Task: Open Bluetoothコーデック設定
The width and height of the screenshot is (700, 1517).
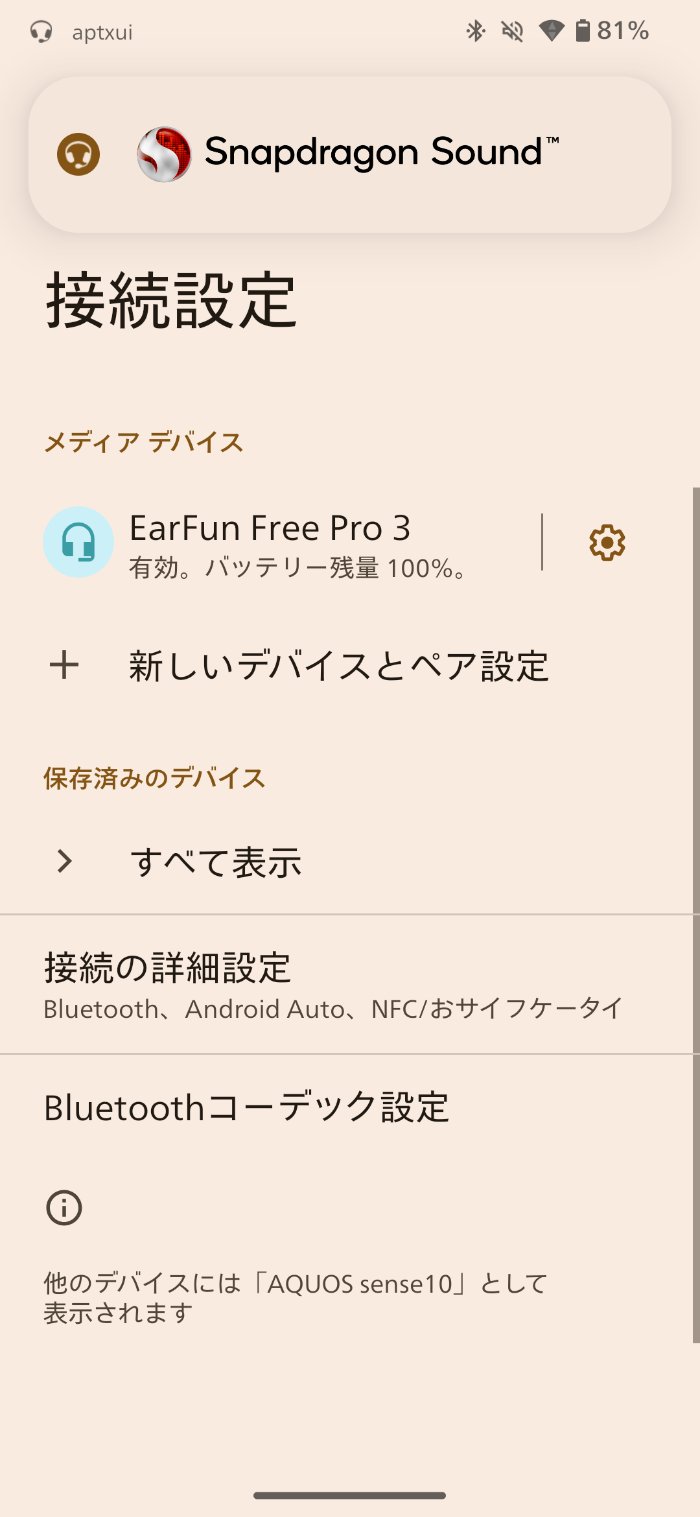Action: point(247,1107)
